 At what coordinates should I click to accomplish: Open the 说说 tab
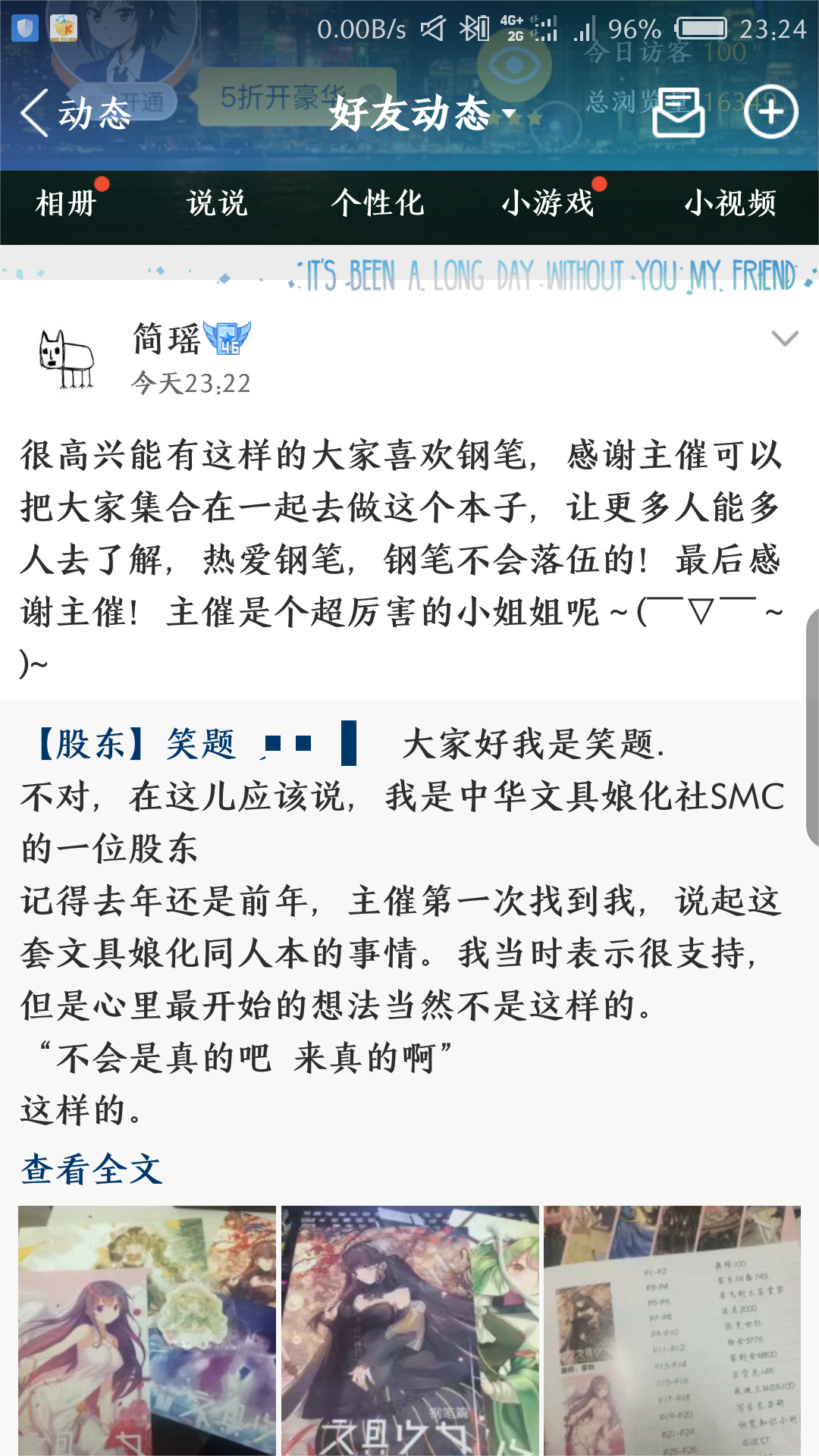(218, 203)
